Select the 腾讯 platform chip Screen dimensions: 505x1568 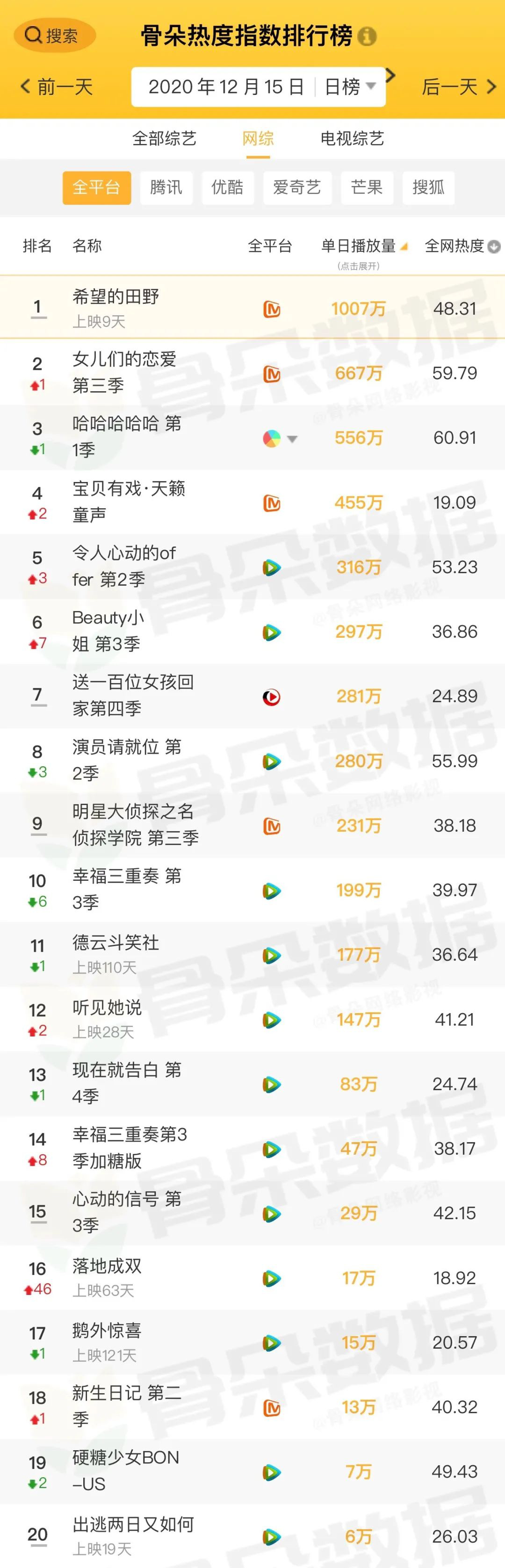pyautogui.click(x=166, y=187)
